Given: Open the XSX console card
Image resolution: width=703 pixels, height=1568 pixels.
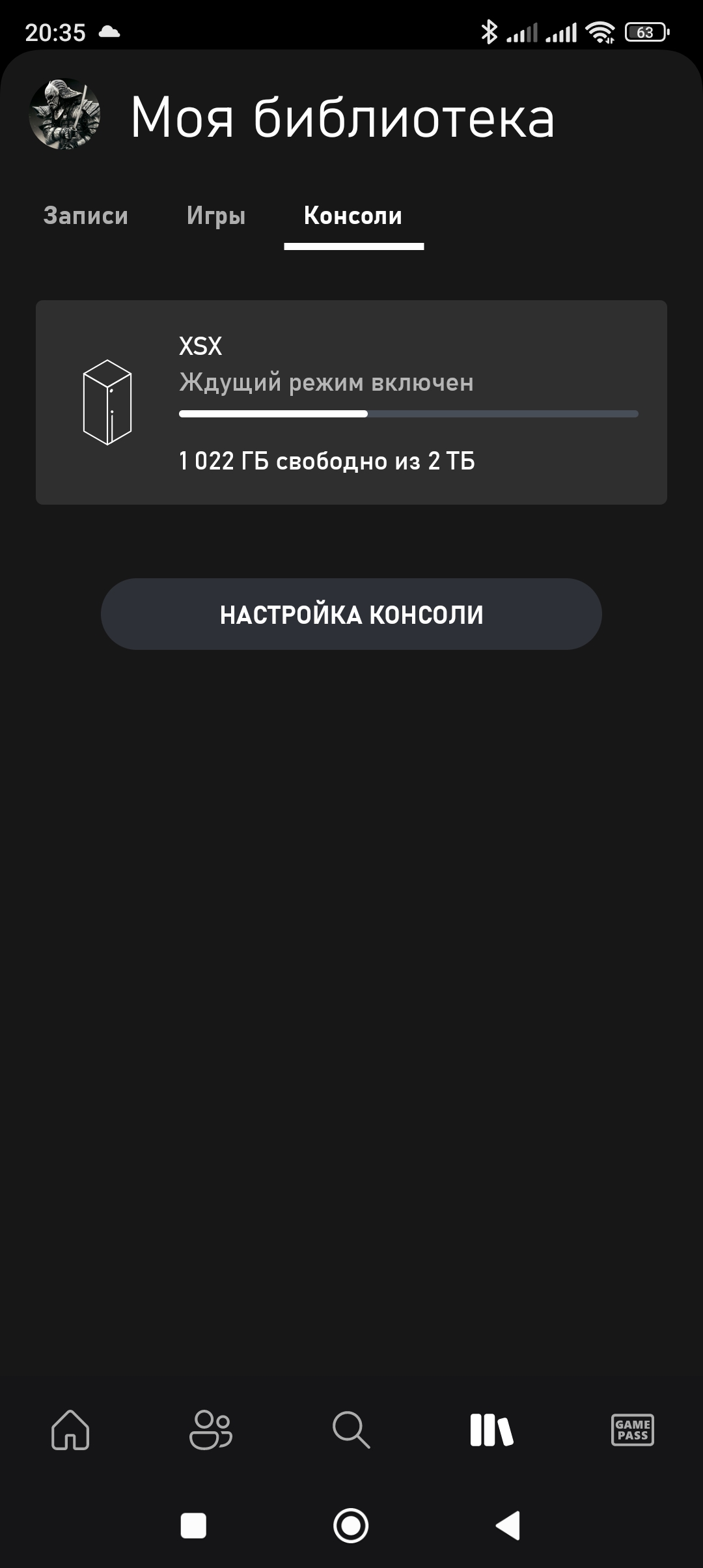Looking at the screenshot, I should click(x=351, y=402).
